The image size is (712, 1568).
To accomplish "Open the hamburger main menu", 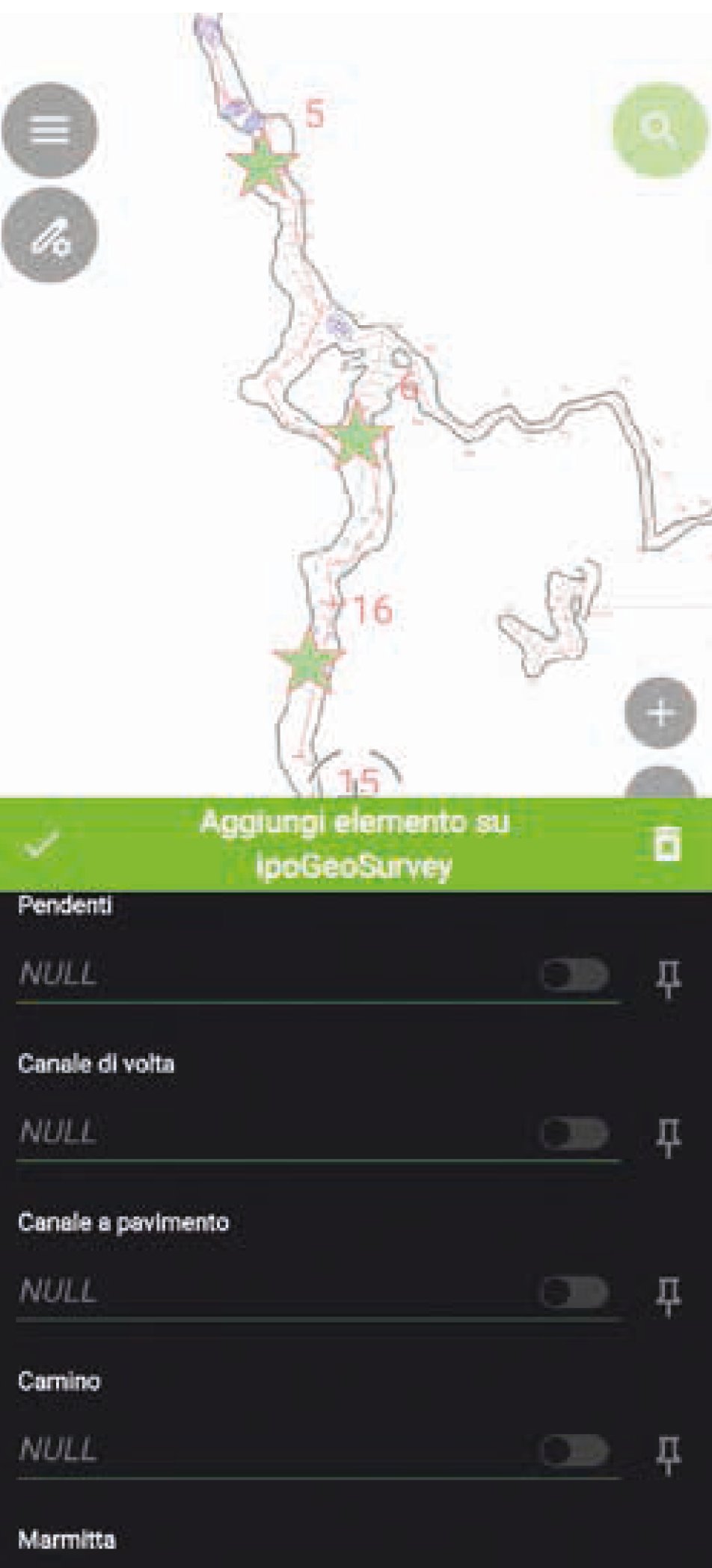I will coord(49,129).
